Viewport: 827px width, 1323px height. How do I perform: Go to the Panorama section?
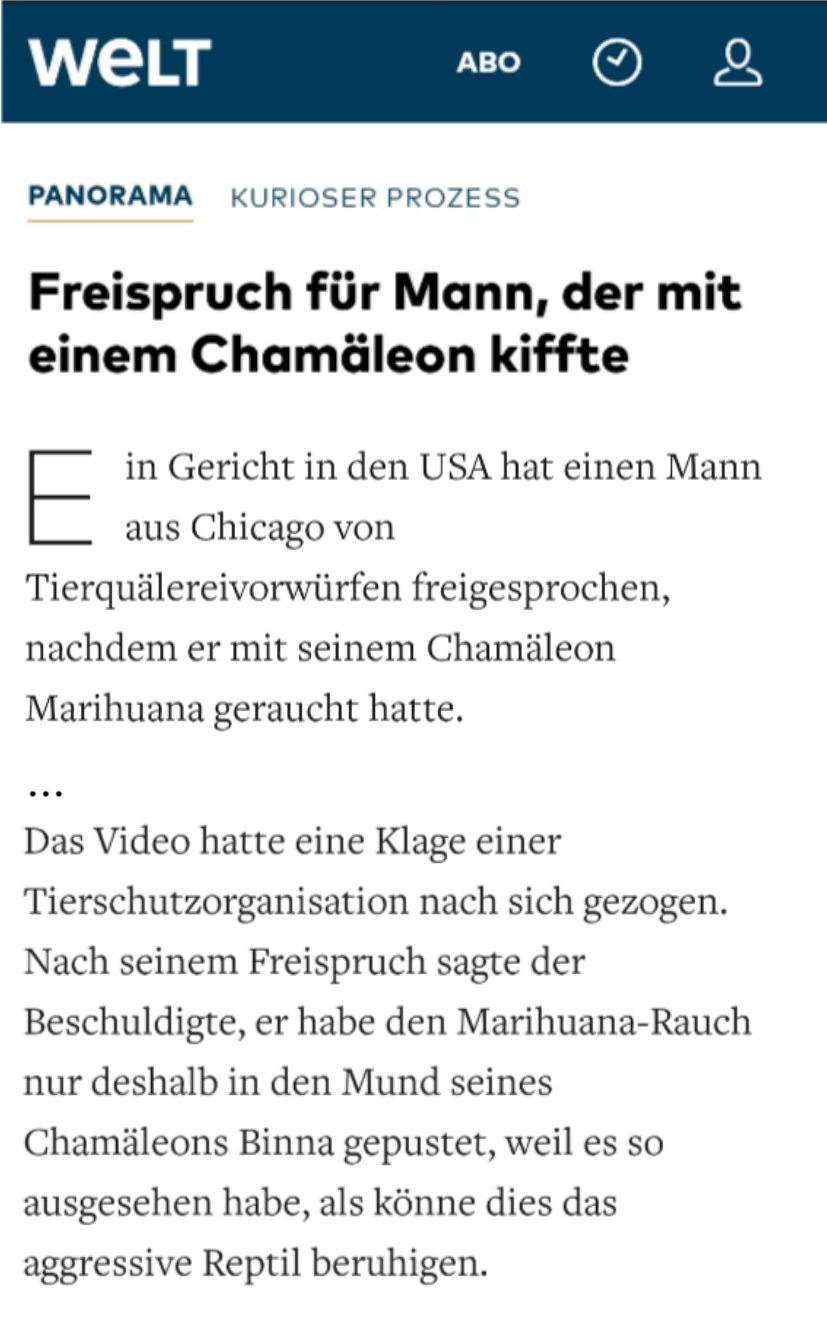pyautogui.click(x=110, y=196)
